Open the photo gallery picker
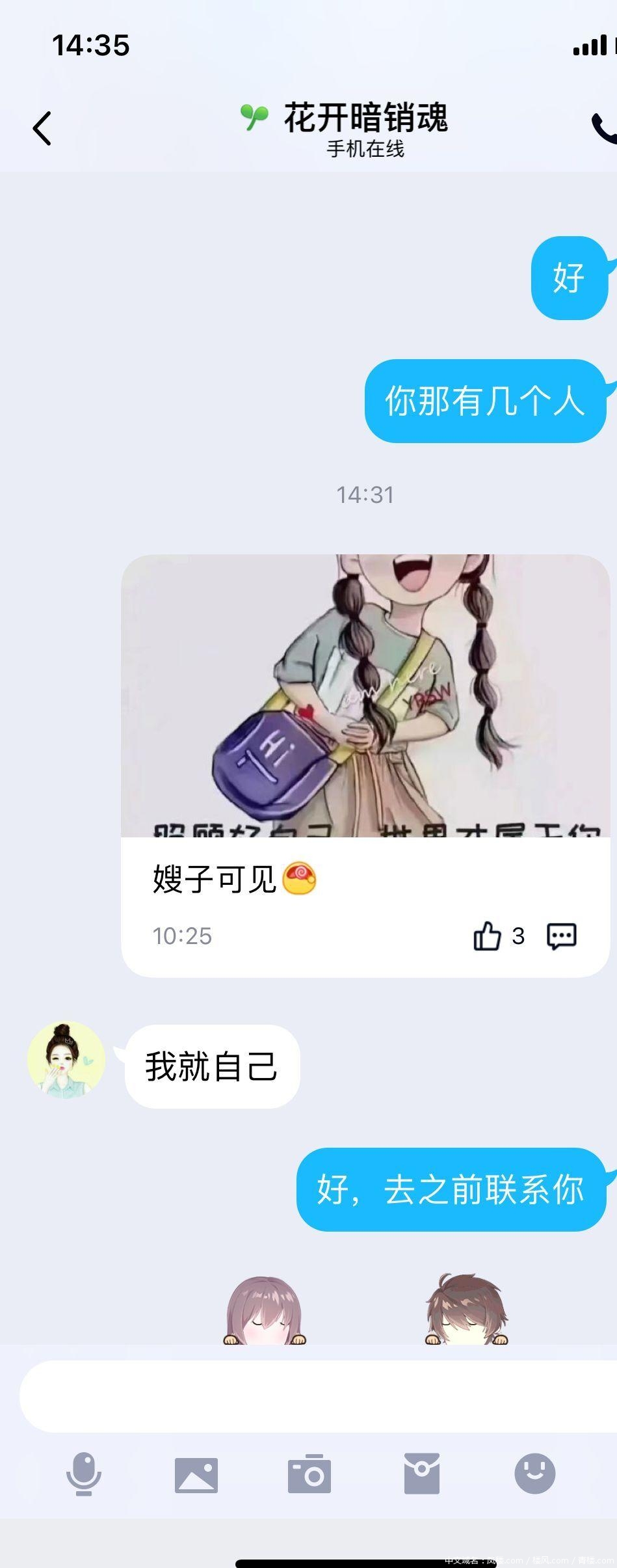Image resolution: width=617 pixels, height=1568 pixels. coord(196,1474)
